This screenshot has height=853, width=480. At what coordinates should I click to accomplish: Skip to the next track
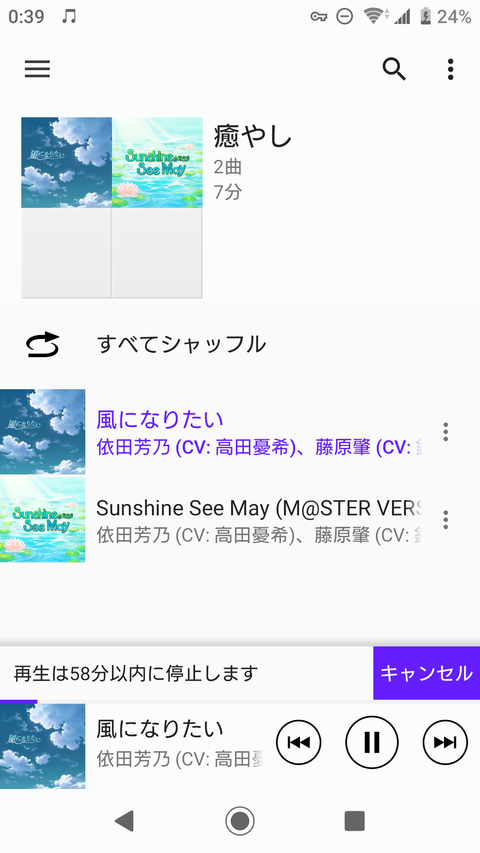[x=445, y=742]
